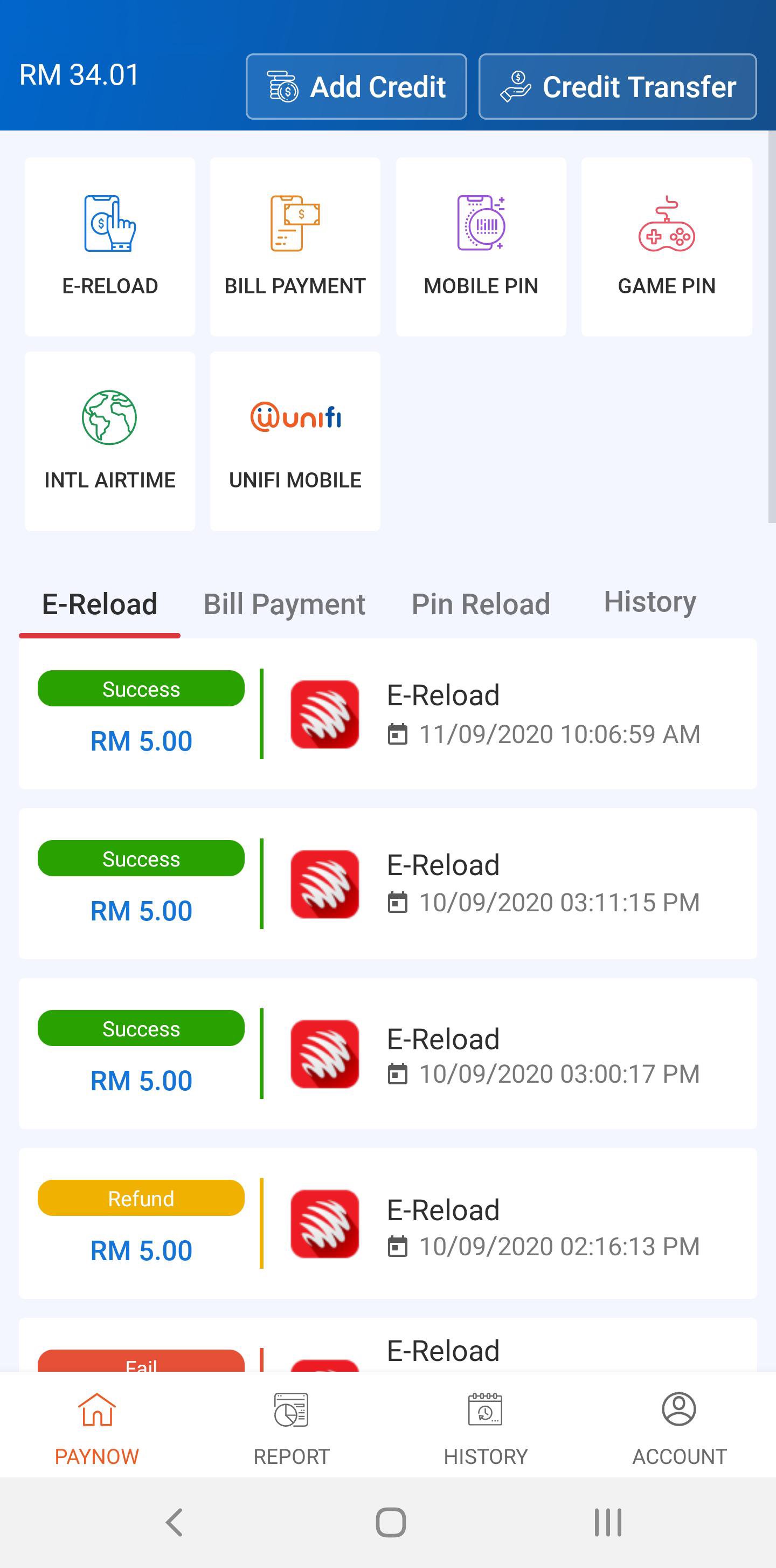Switch to the Bill Payment tab
The height and width of the screenshot is (1568, 776).
pyautogui.click(x=284, y=604)
